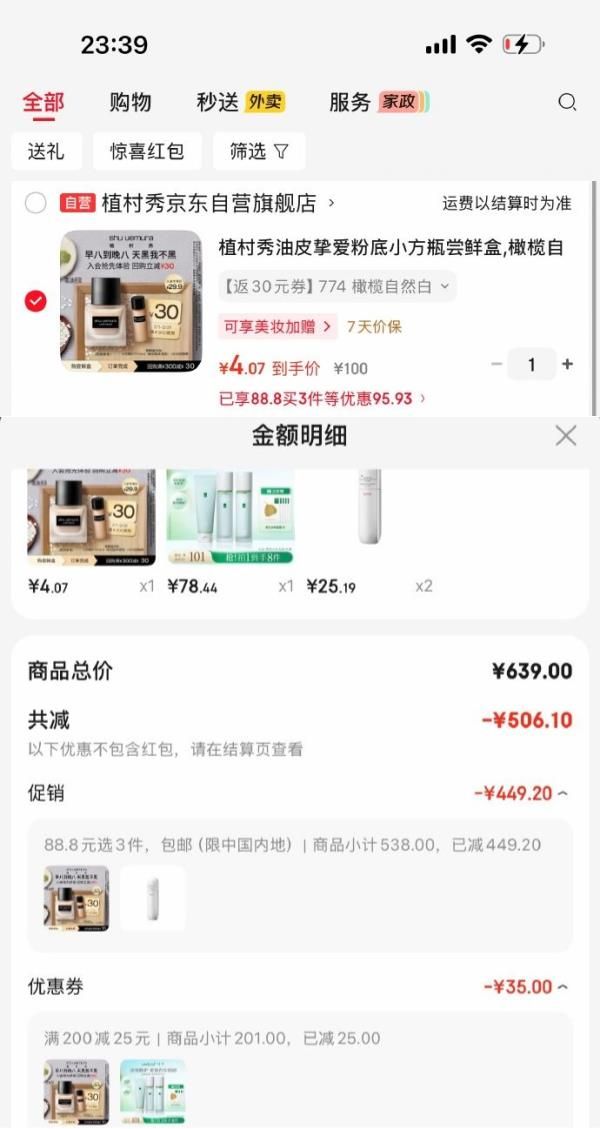Close the 金额明细 panel

566,436
